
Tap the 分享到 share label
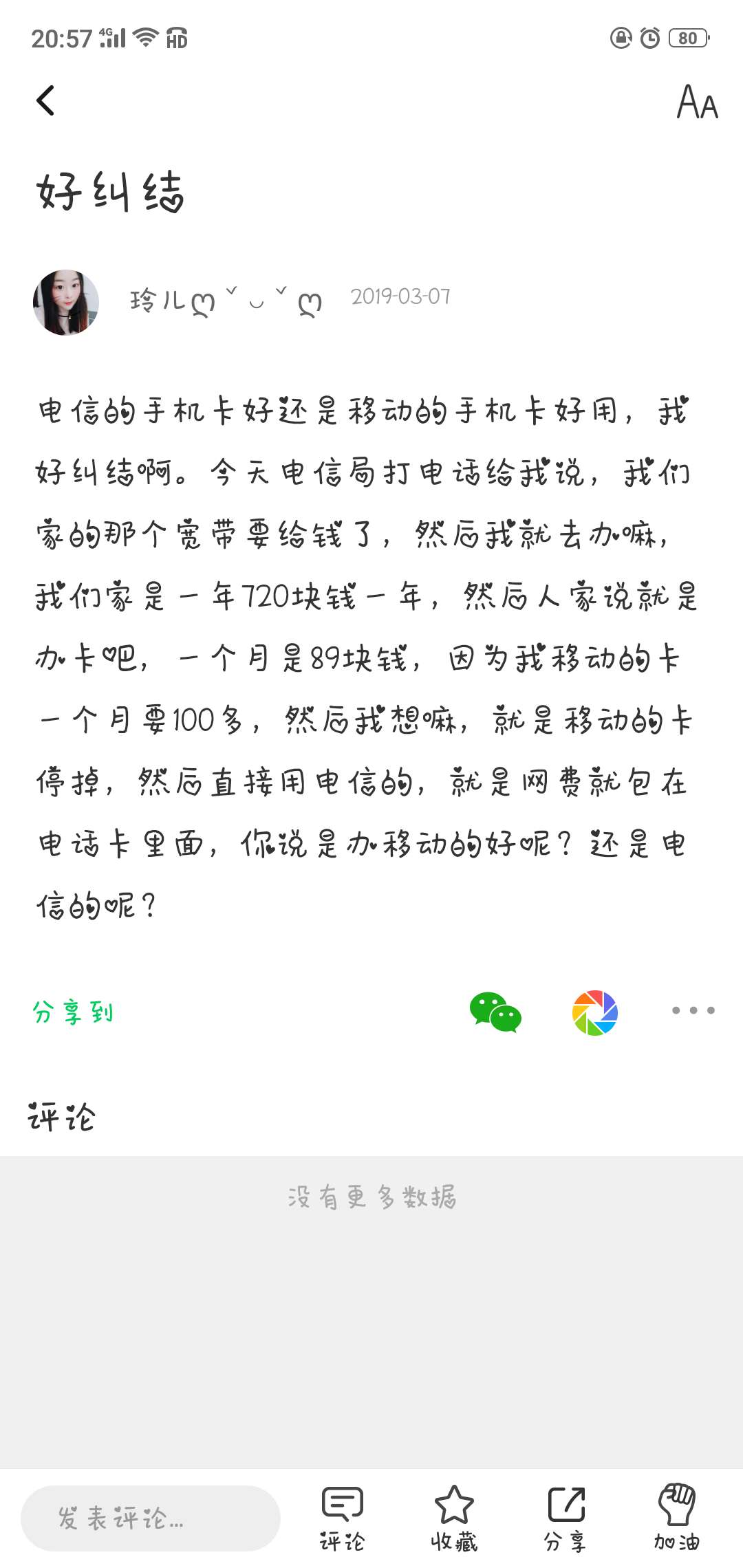(72, 1011)
